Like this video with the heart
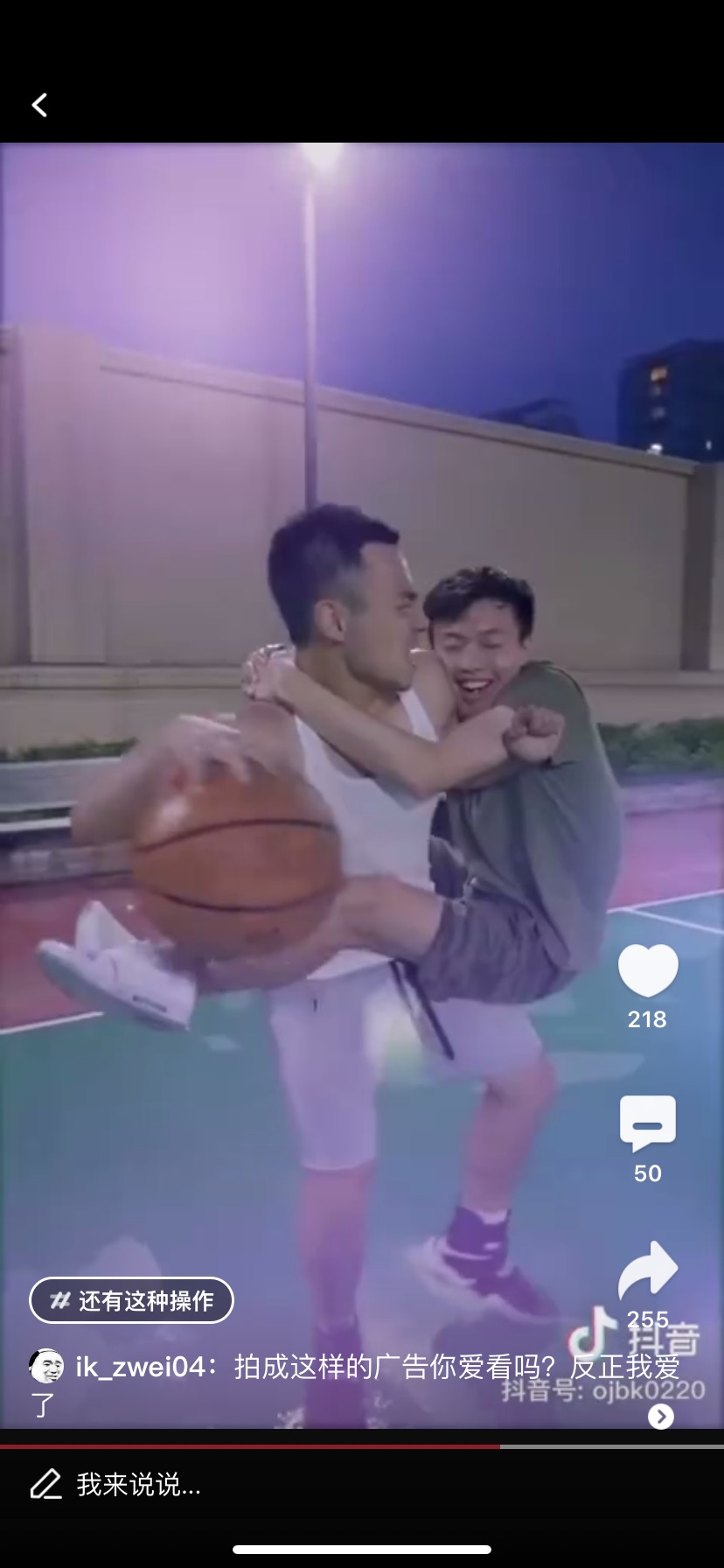Screen dimensions: 724x1568 click(x=648, y=970)
